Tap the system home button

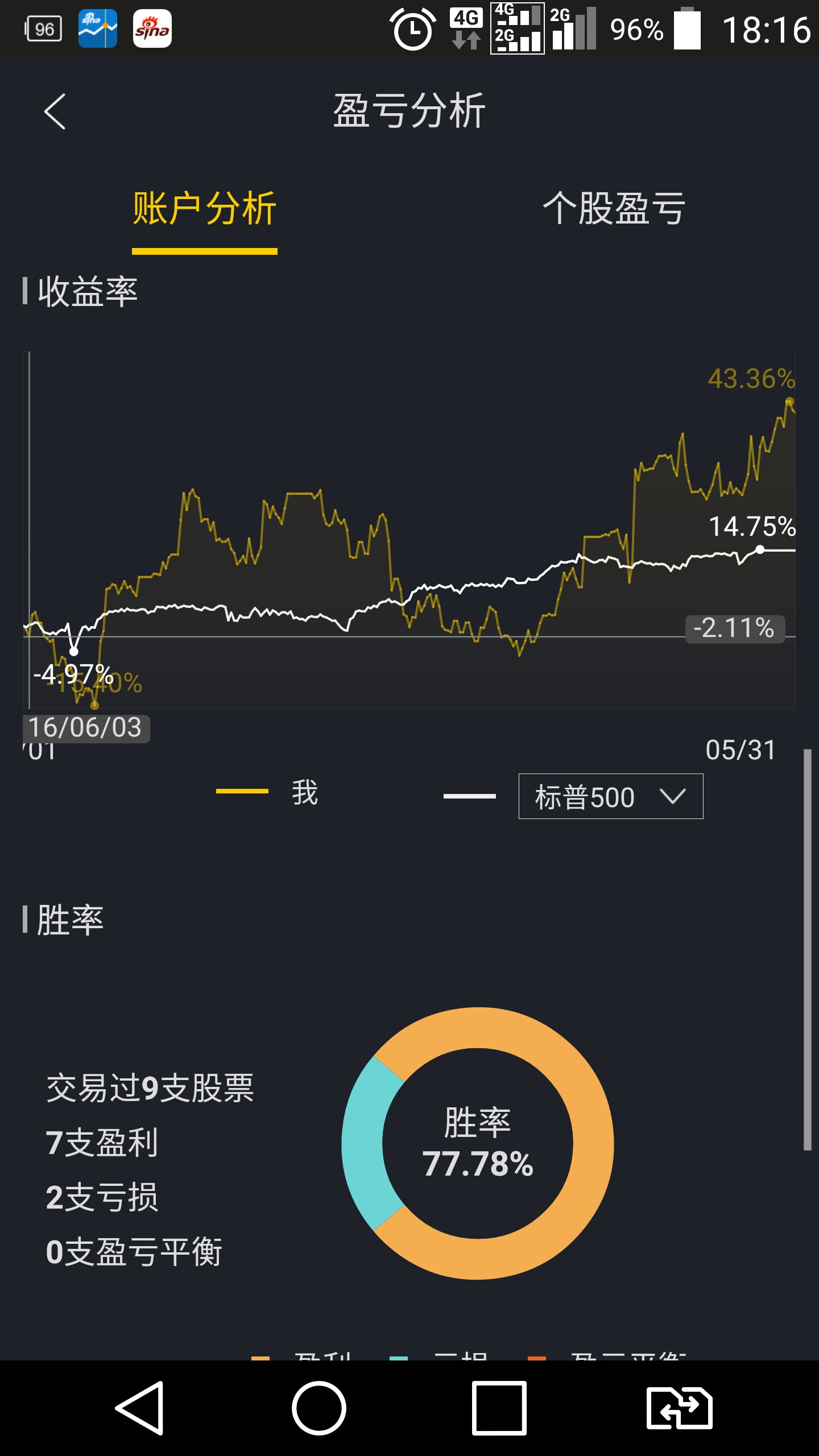[319, 1408]
